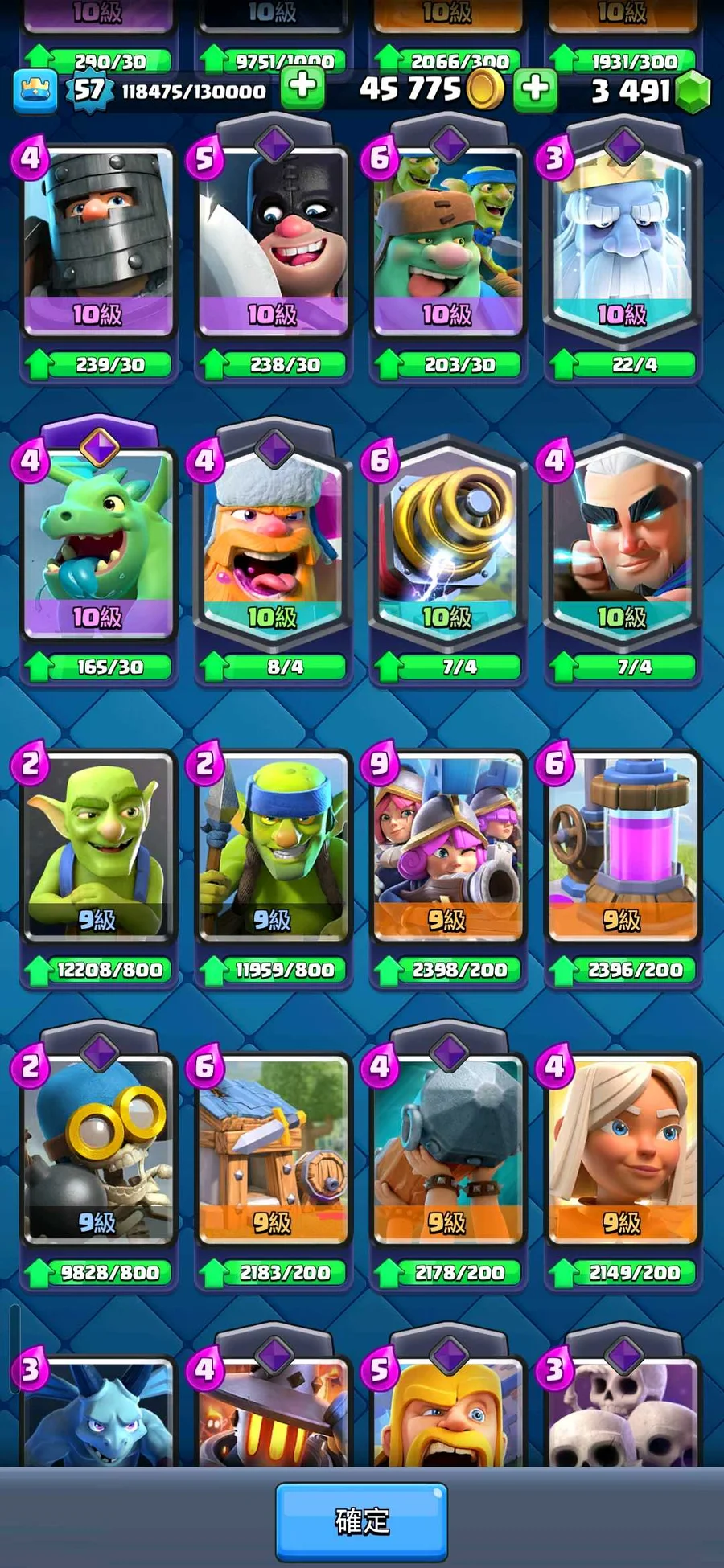Open the gems counter
The width and height of the screenshot is (724, 1568).
(652, 90)
